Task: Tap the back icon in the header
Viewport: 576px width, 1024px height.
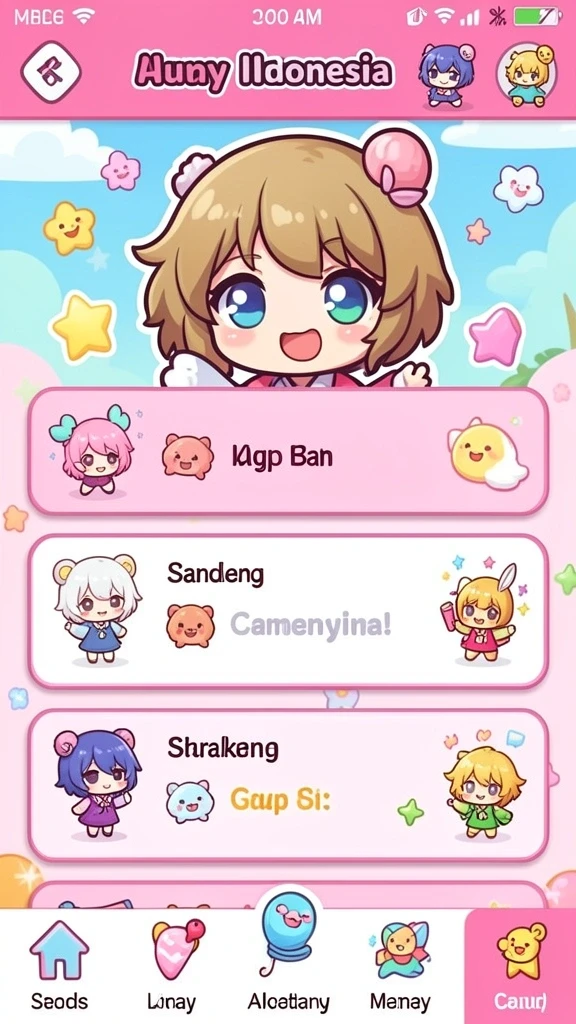Action: [x=51, y=71]
